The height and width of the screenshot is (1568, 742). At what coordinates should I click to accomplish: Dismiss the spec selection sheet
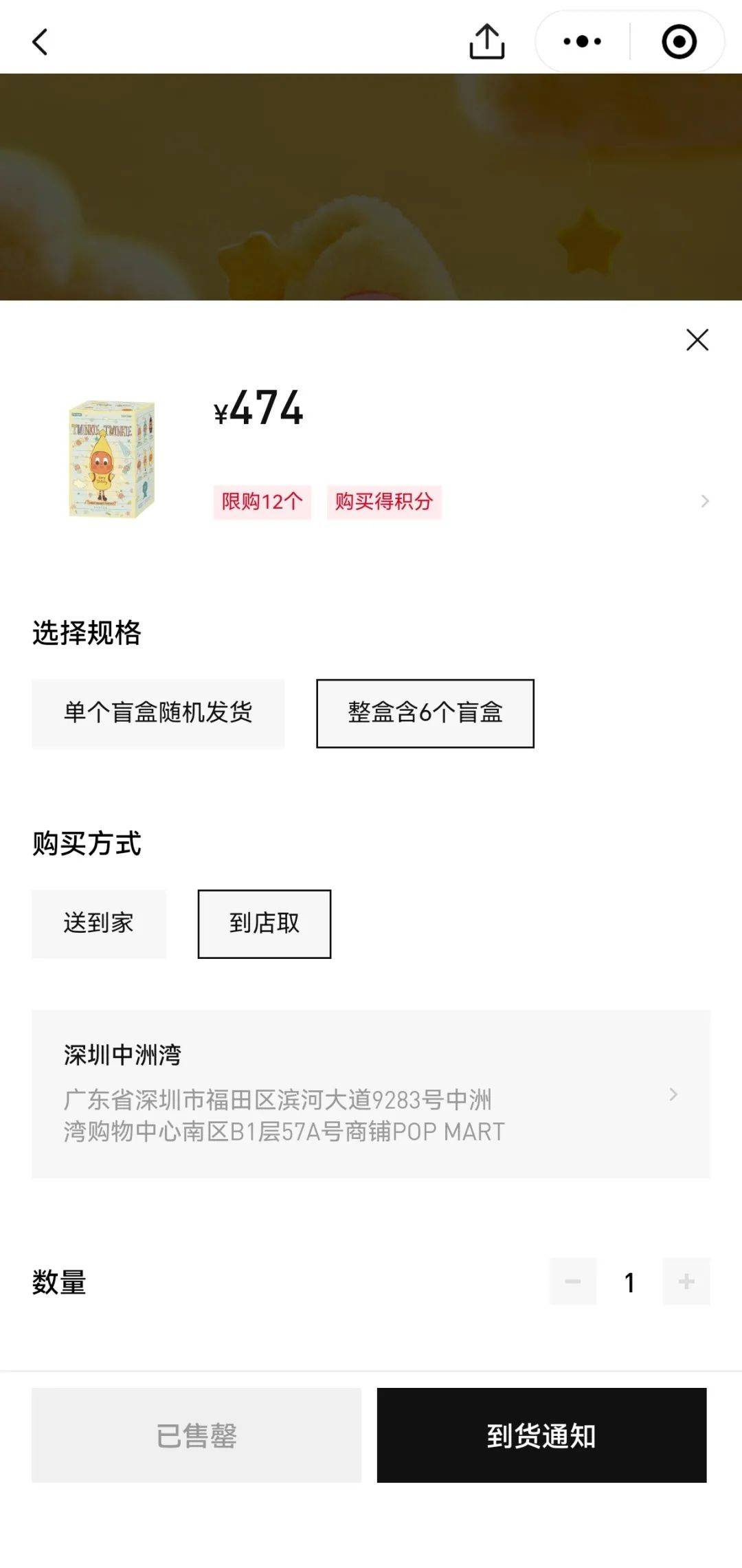[x=697, y=340]
